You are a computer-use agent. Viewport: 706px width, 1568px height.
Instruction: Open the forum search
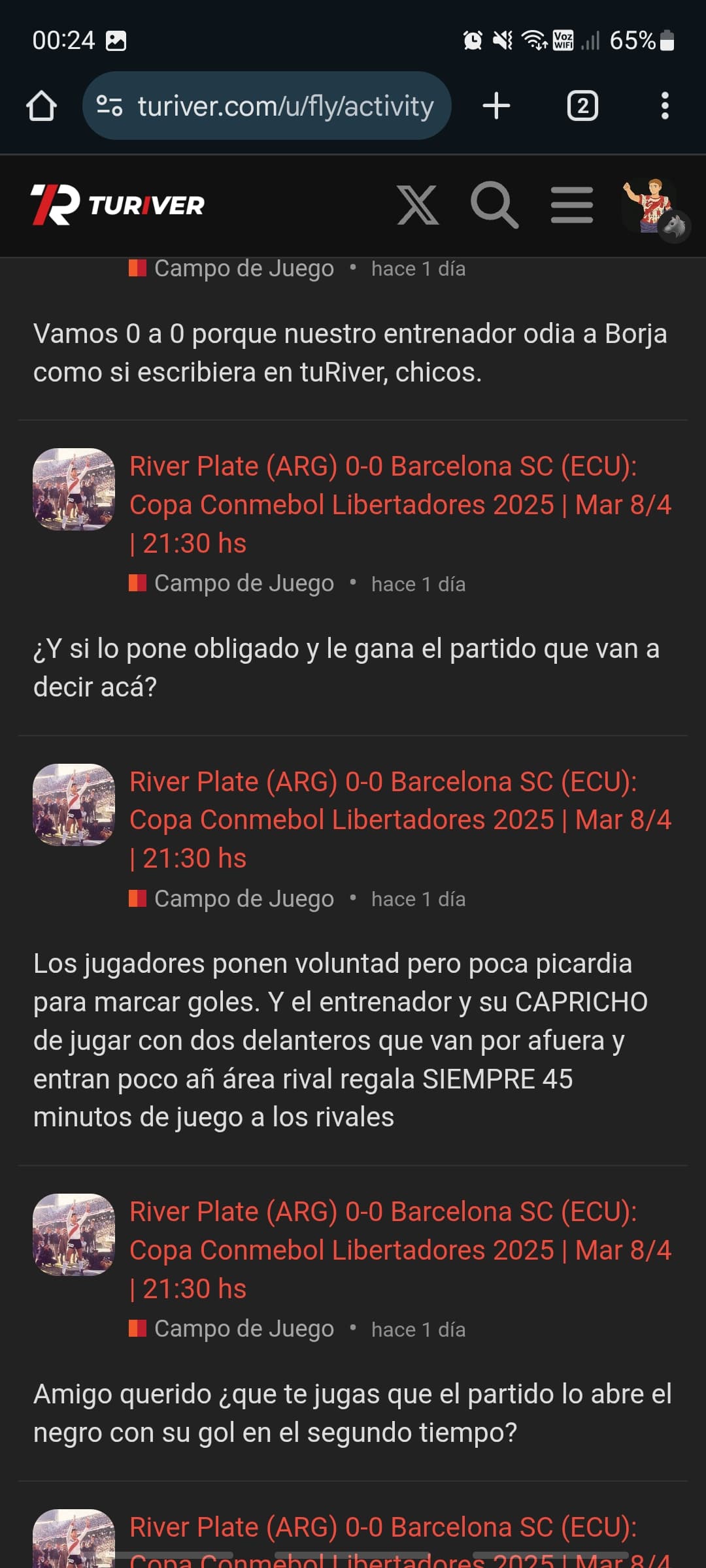pyautogui.click(x=495, y=205)
